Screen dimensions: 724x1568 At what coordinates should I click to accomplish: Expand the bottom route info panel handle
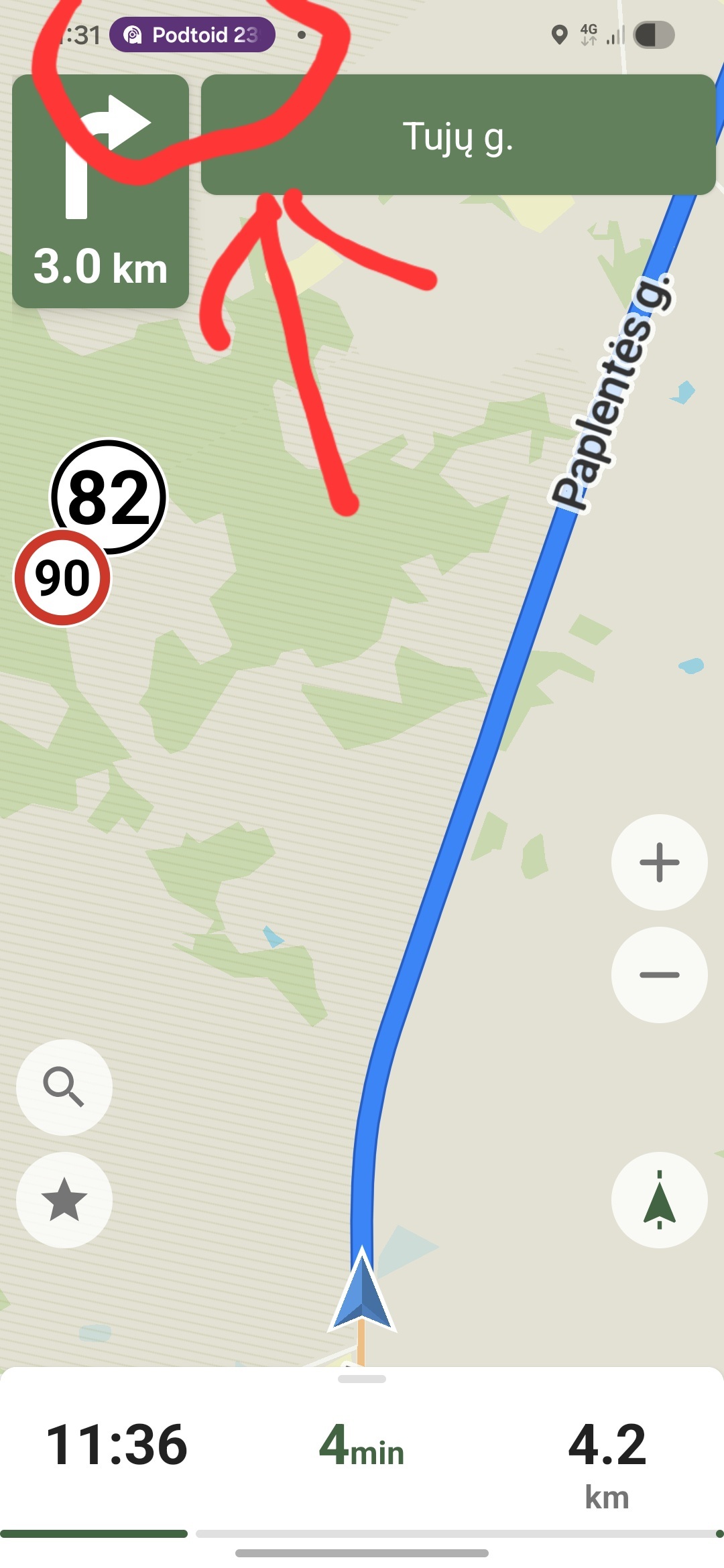(362, 1379)
